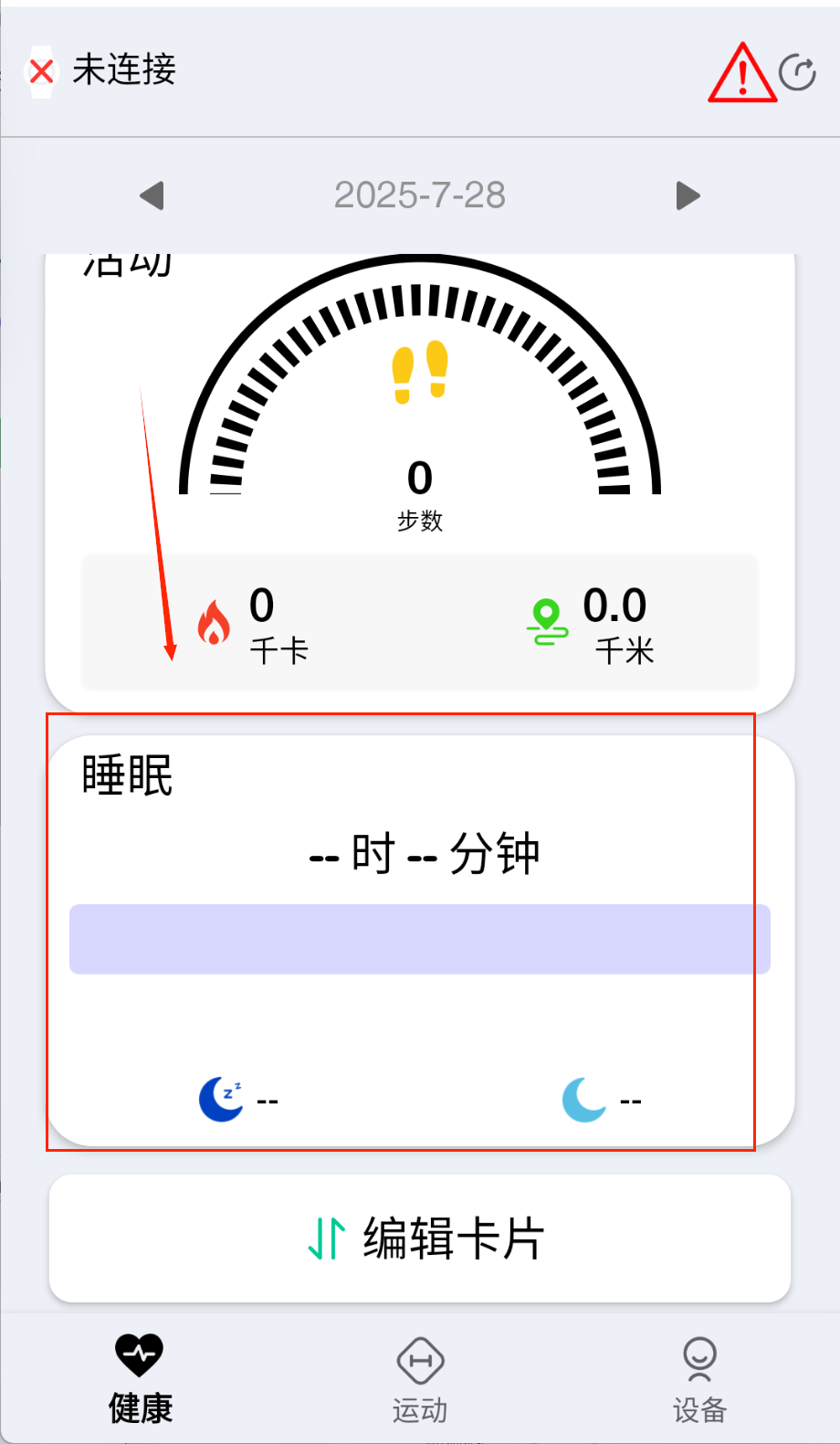Refresh data with the sync icon

(797, 73)
